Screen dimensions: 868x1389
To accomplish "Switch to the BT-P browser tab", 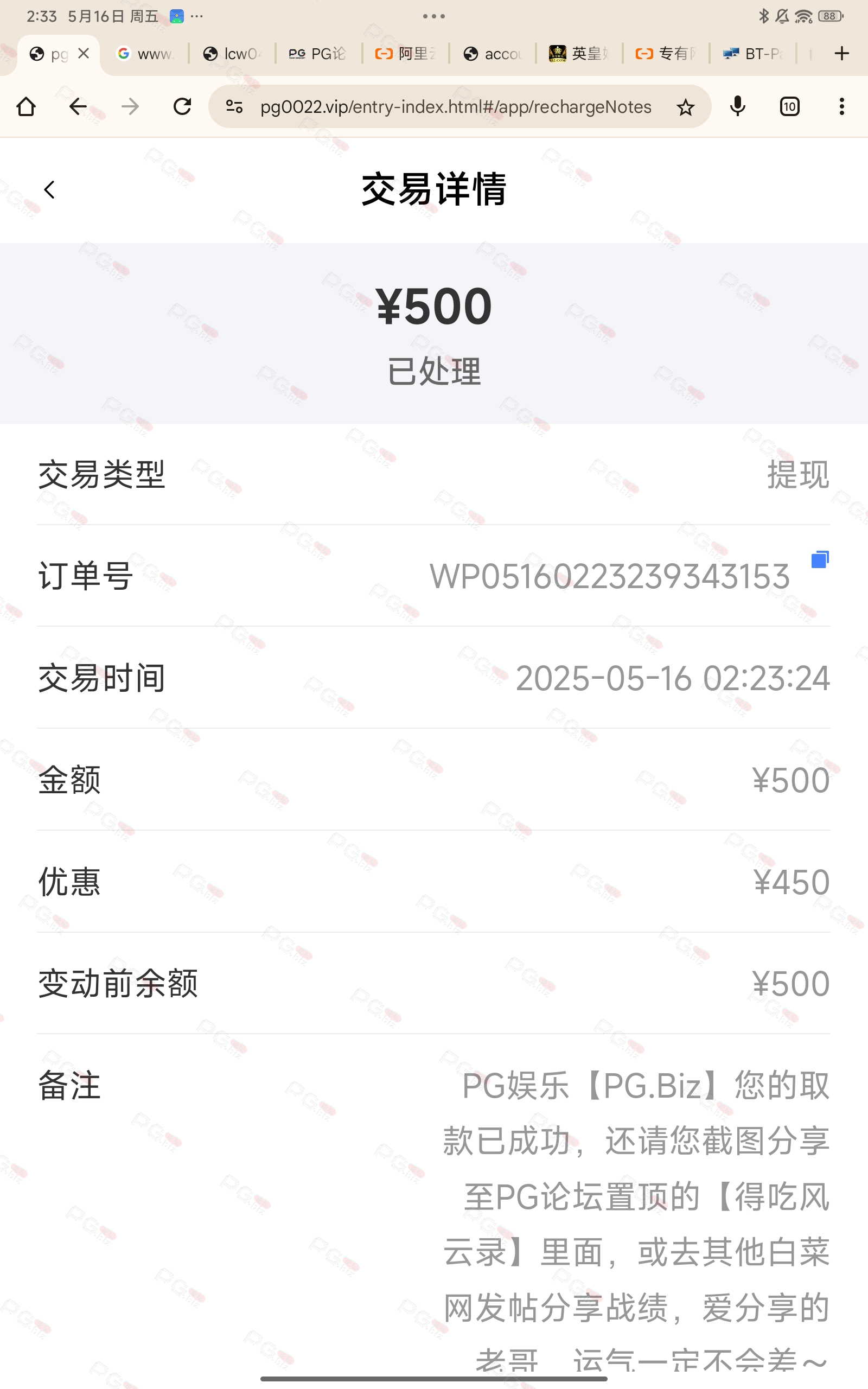I will pyautogui.click(x=753, y=54).
